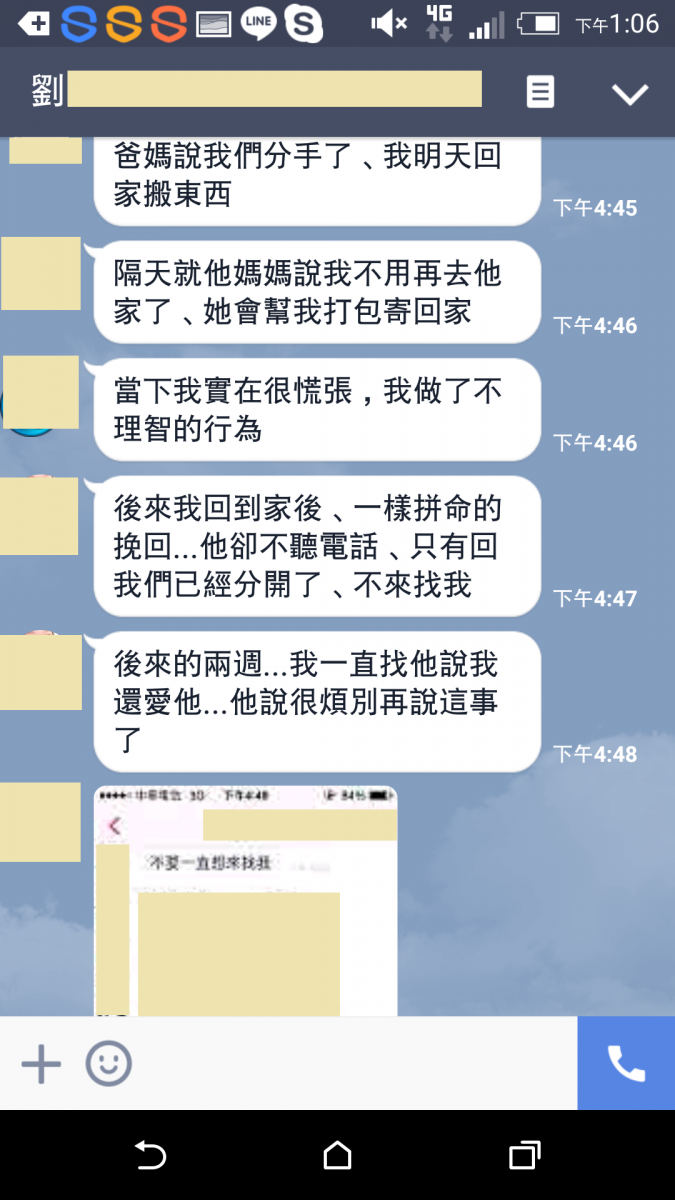Open the attachment plus menu
The width and height of the screenshot is (675, 1200).
coord(41,1064)
